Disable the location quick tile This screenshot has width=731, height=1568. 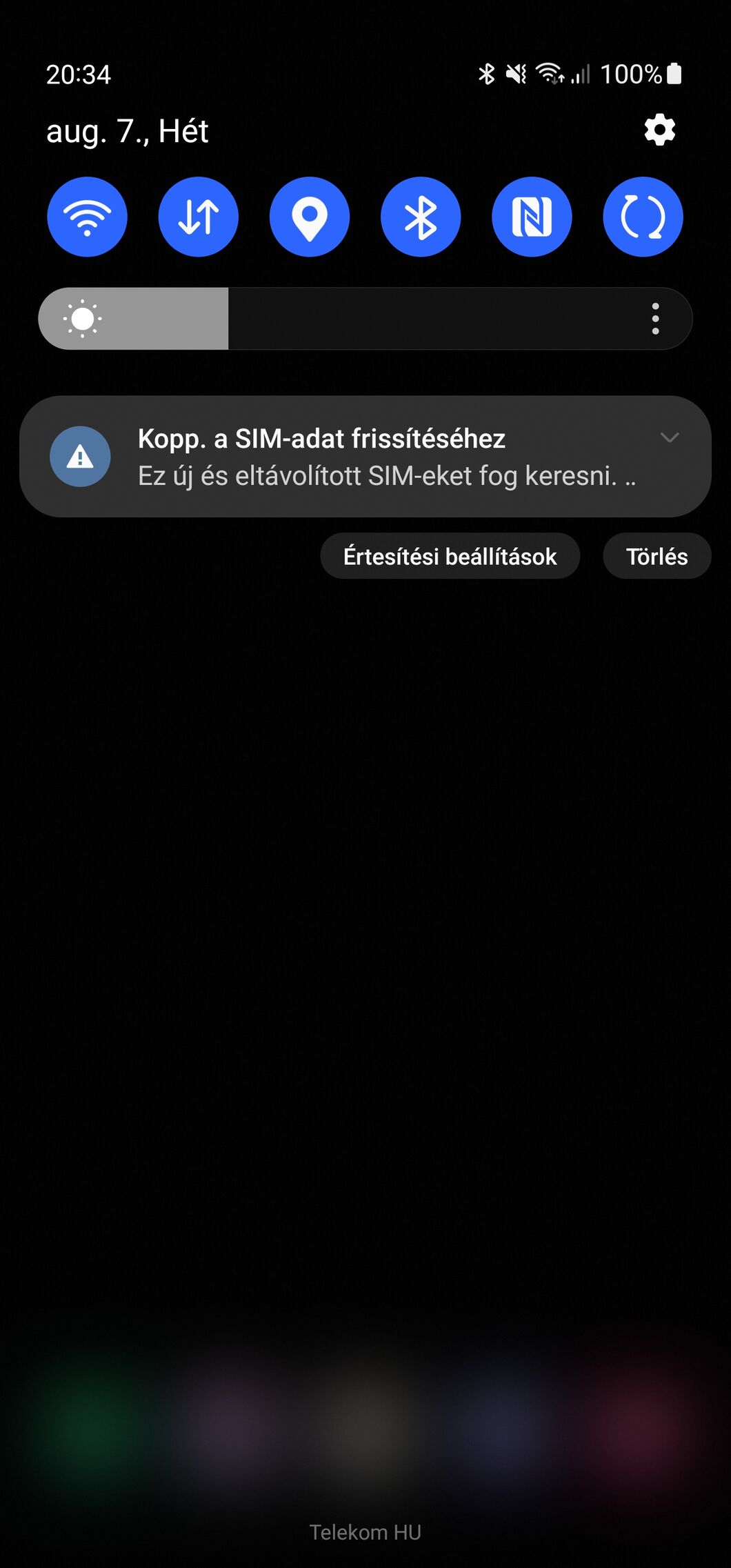310,217
